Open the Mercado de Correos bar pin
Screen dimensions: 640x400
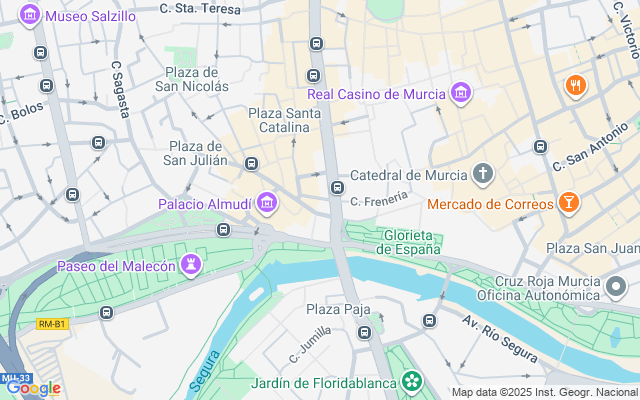click(x=569, y=204)
